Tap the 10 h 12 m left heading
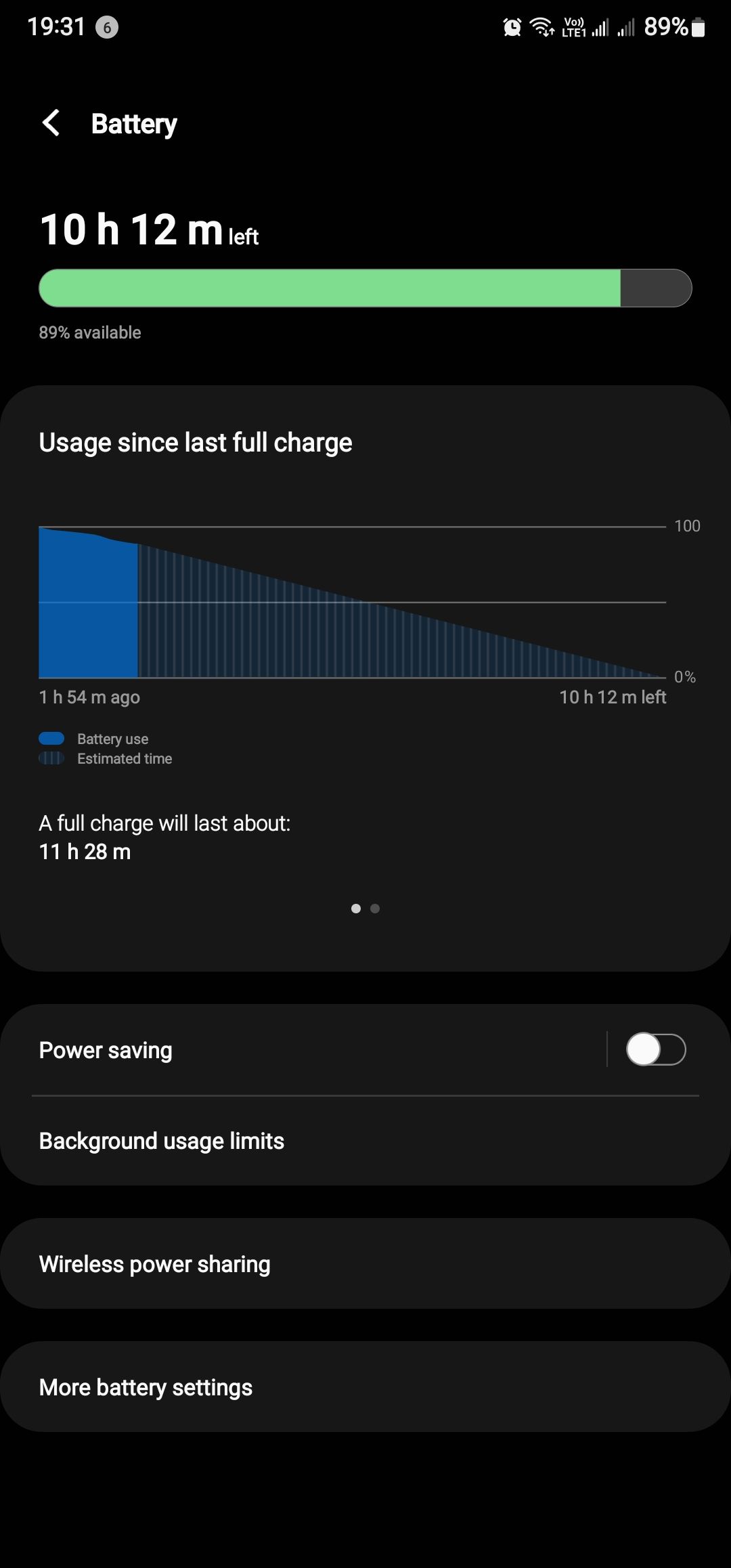The image size is (731, 1568). click(149, 230)
